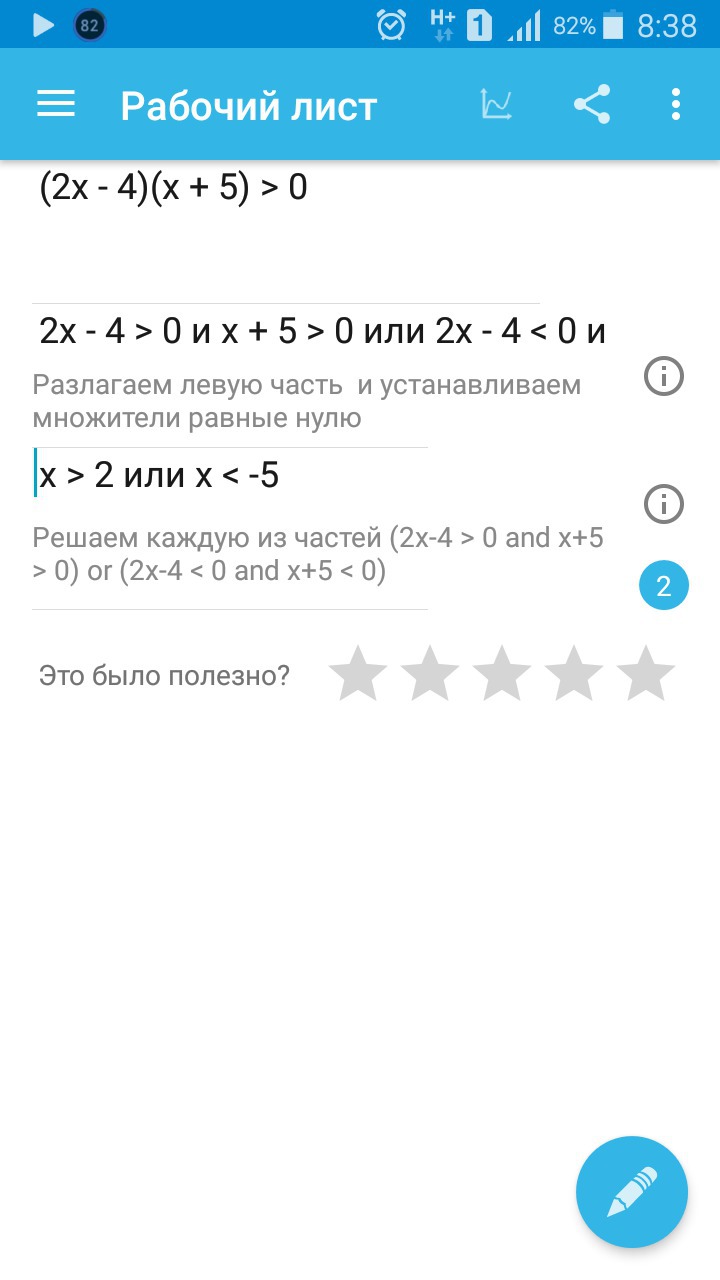Show info for the factoring step
Image resolution: width=720 pixels, height=1280 pixels.
664,377
